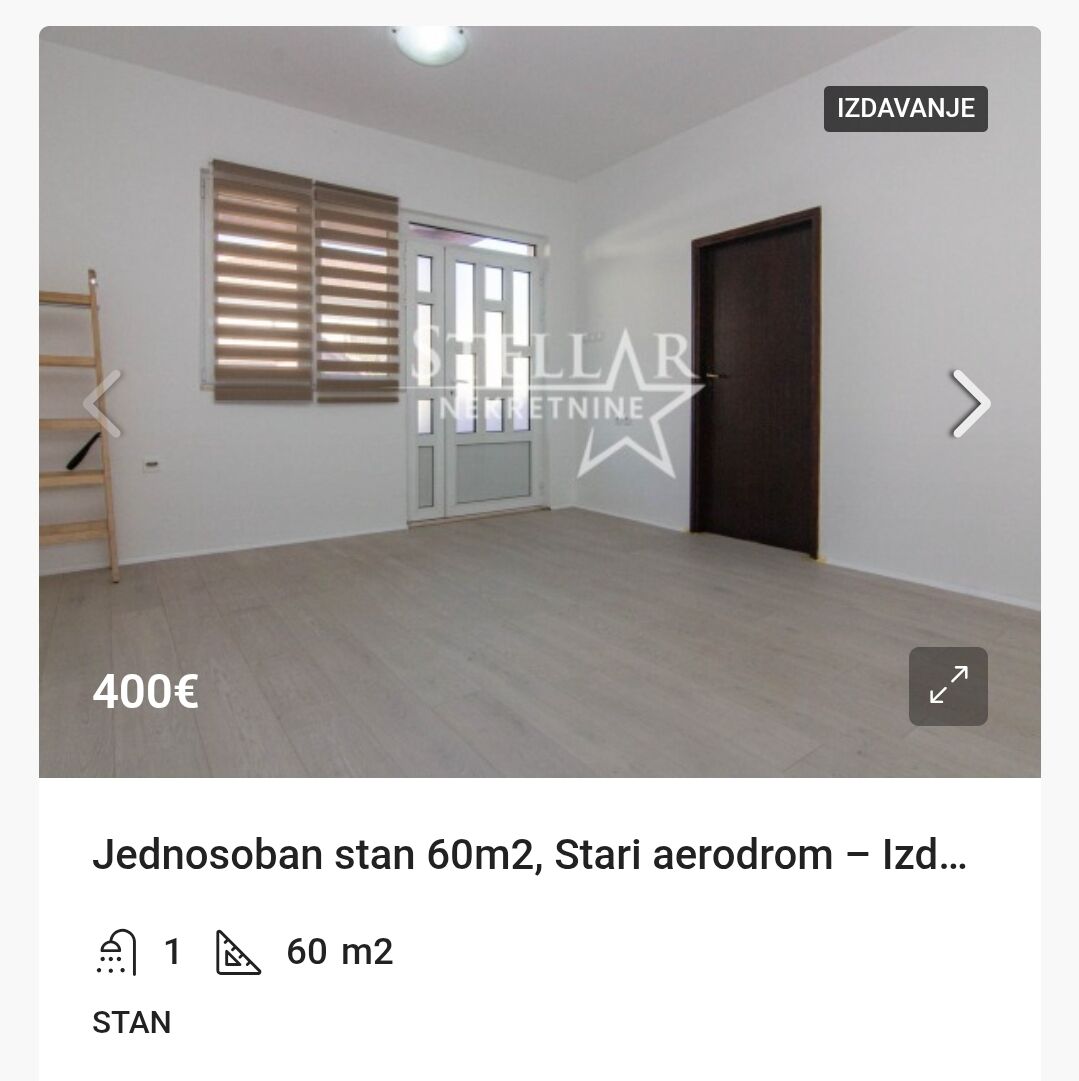1079x1081 pixels.
Task: Tap the IZDAVANJE tag
Action: click(x=905, y=109)
